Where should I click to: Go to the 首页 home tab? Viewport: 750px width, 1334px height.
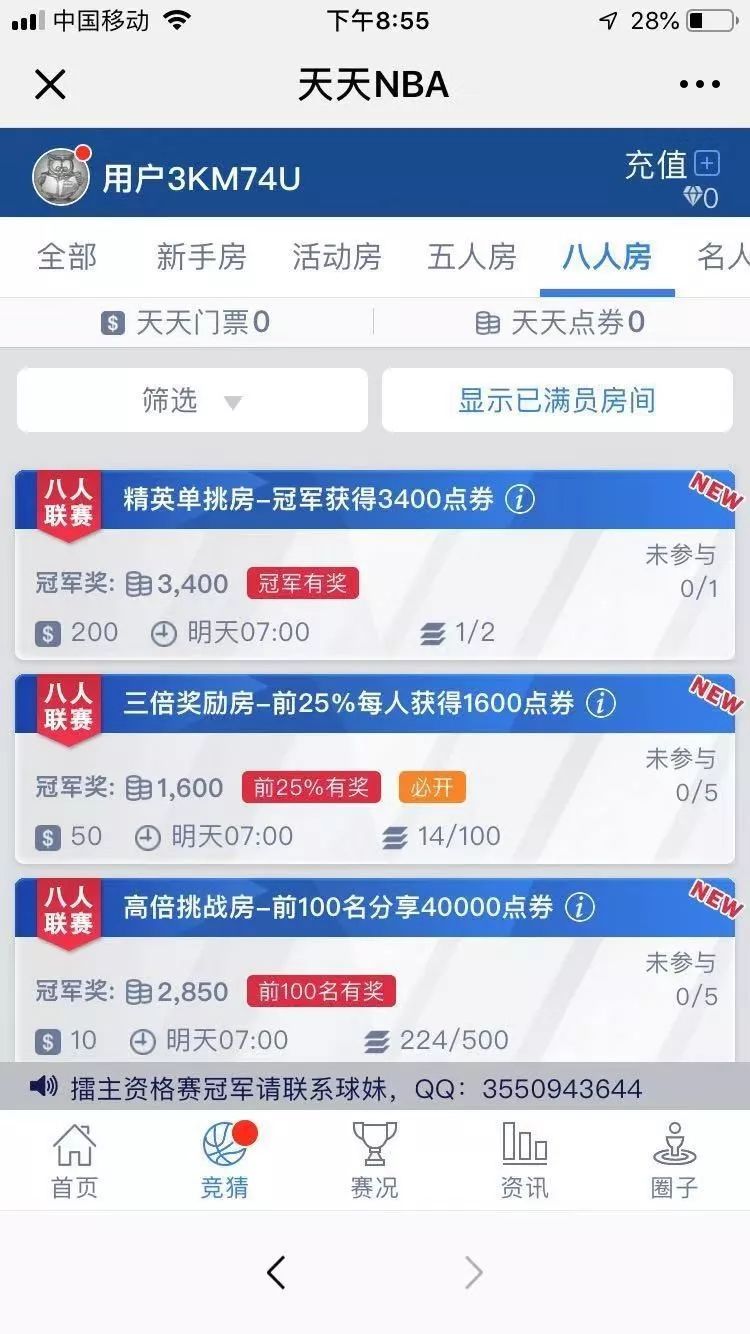(x=75, y=1161)
